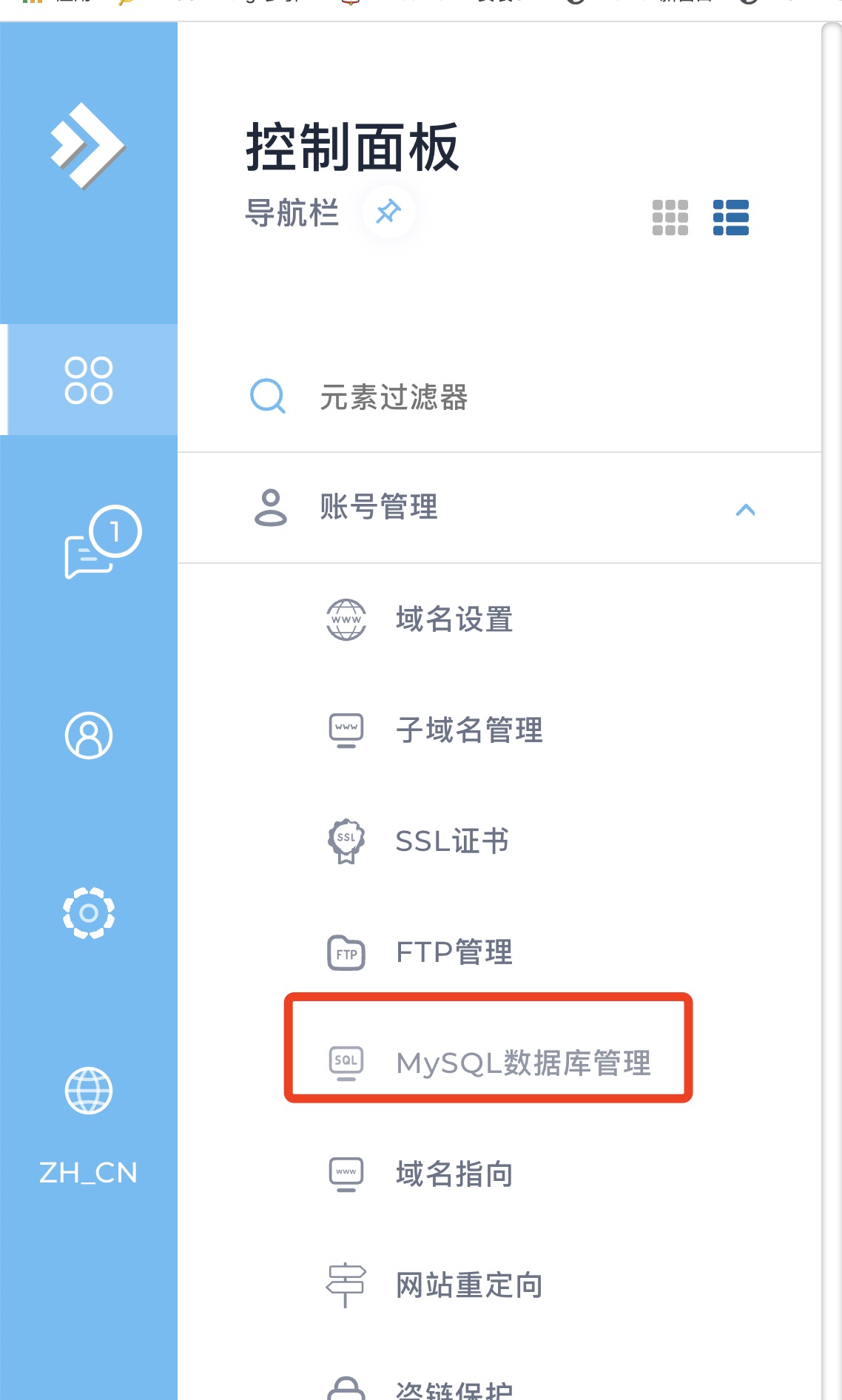Open SSL证书 page

tap(451, 841)
